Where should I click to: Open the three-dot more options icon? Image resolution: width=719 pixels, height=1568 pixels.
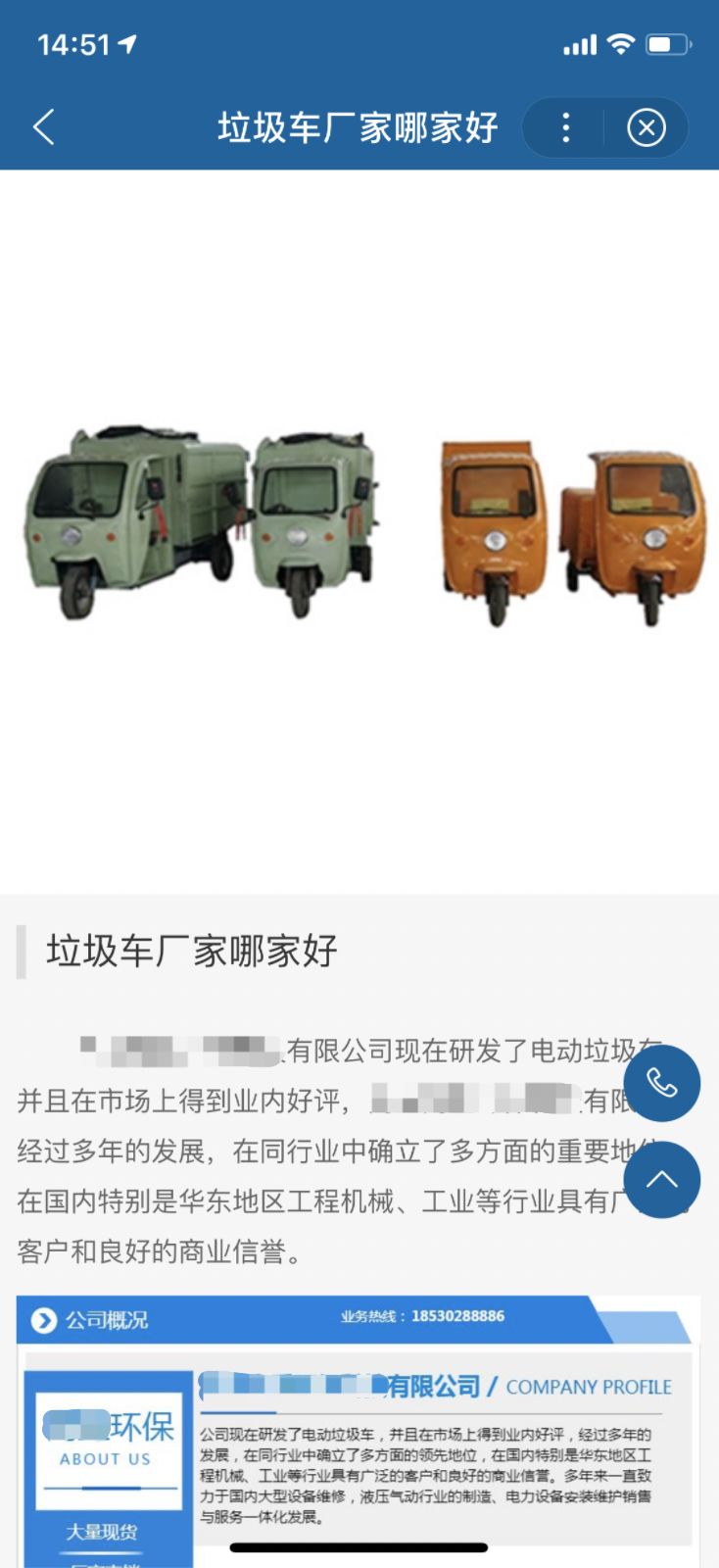tap(565, 127)
